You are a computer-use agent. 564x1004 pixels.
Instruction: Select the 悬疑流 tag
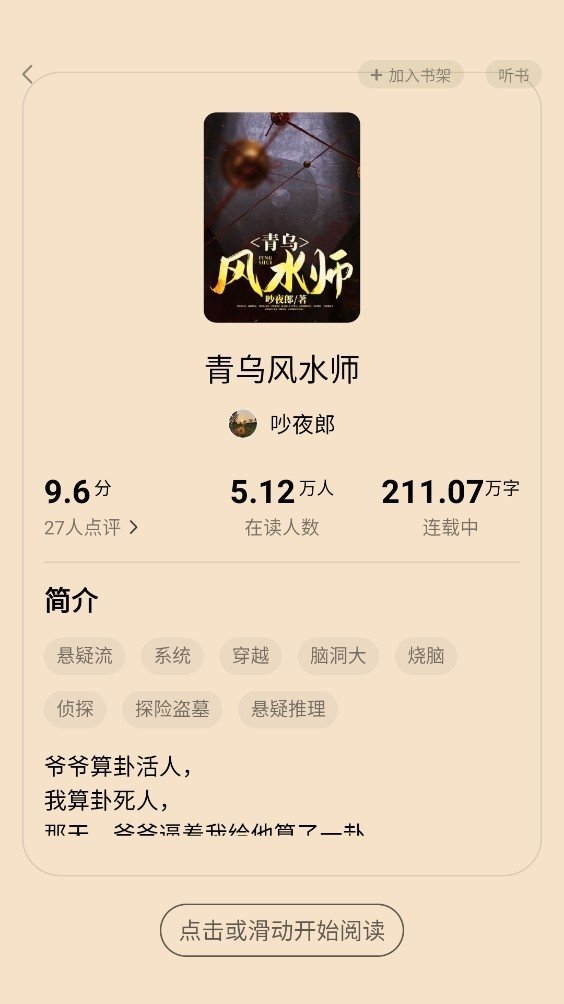pyautogui.click(x=85, y=656)
